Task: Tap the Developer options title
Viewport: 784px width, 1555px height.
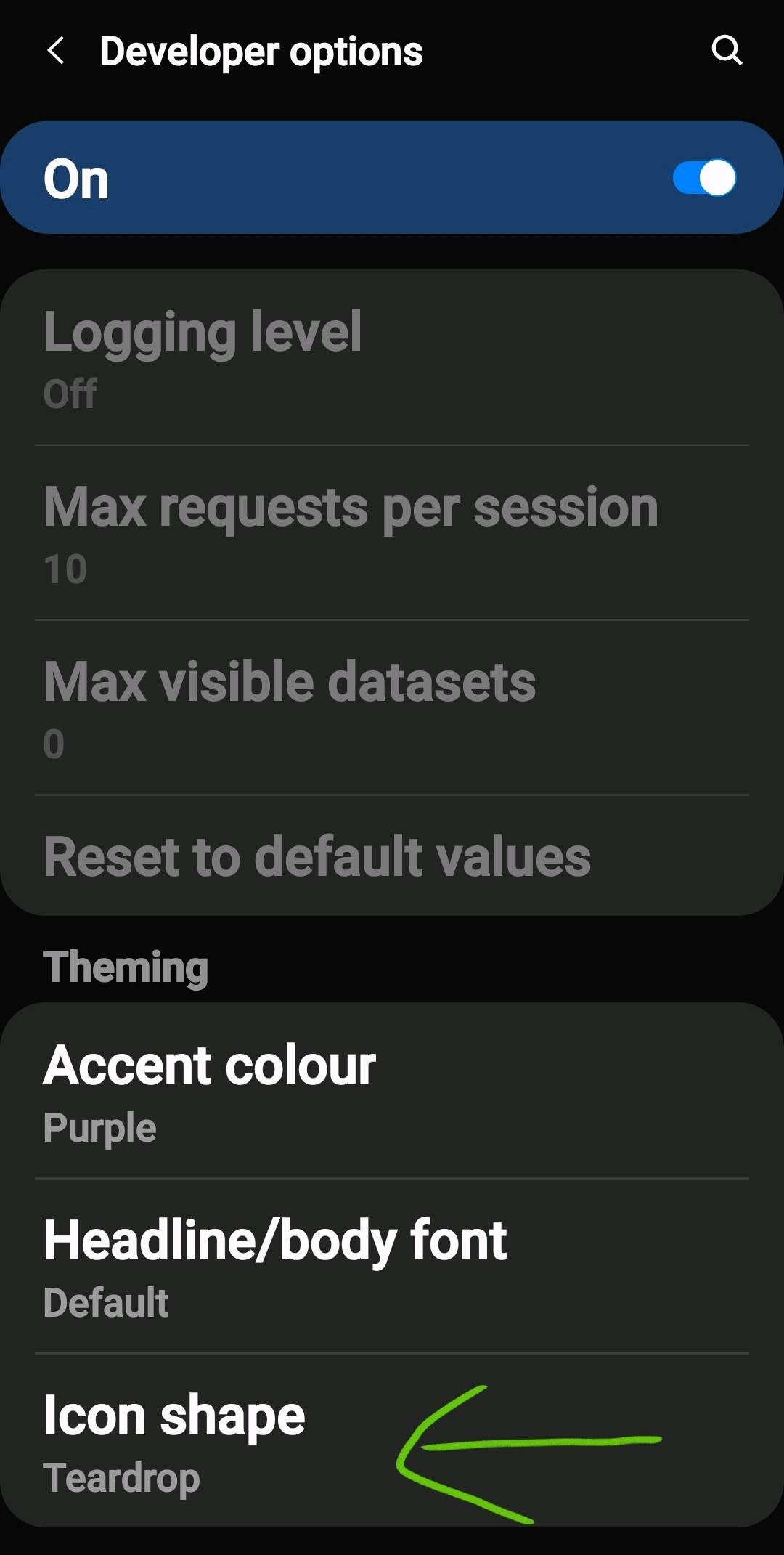Action: pyautogui.click(x=259, y=51)
